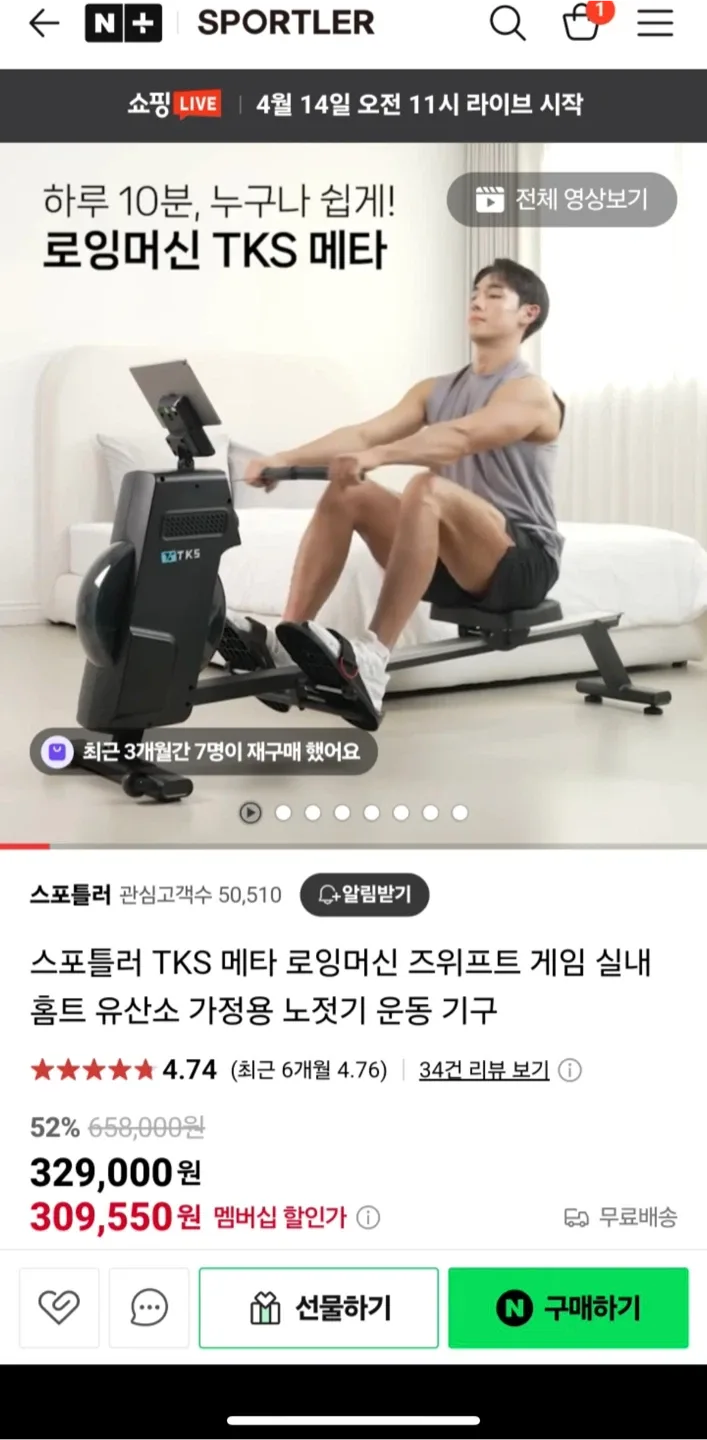Screen dimensions: 707x1440
Task: Tap 구매하기 to buy now
Action: tap(568, 1307)
